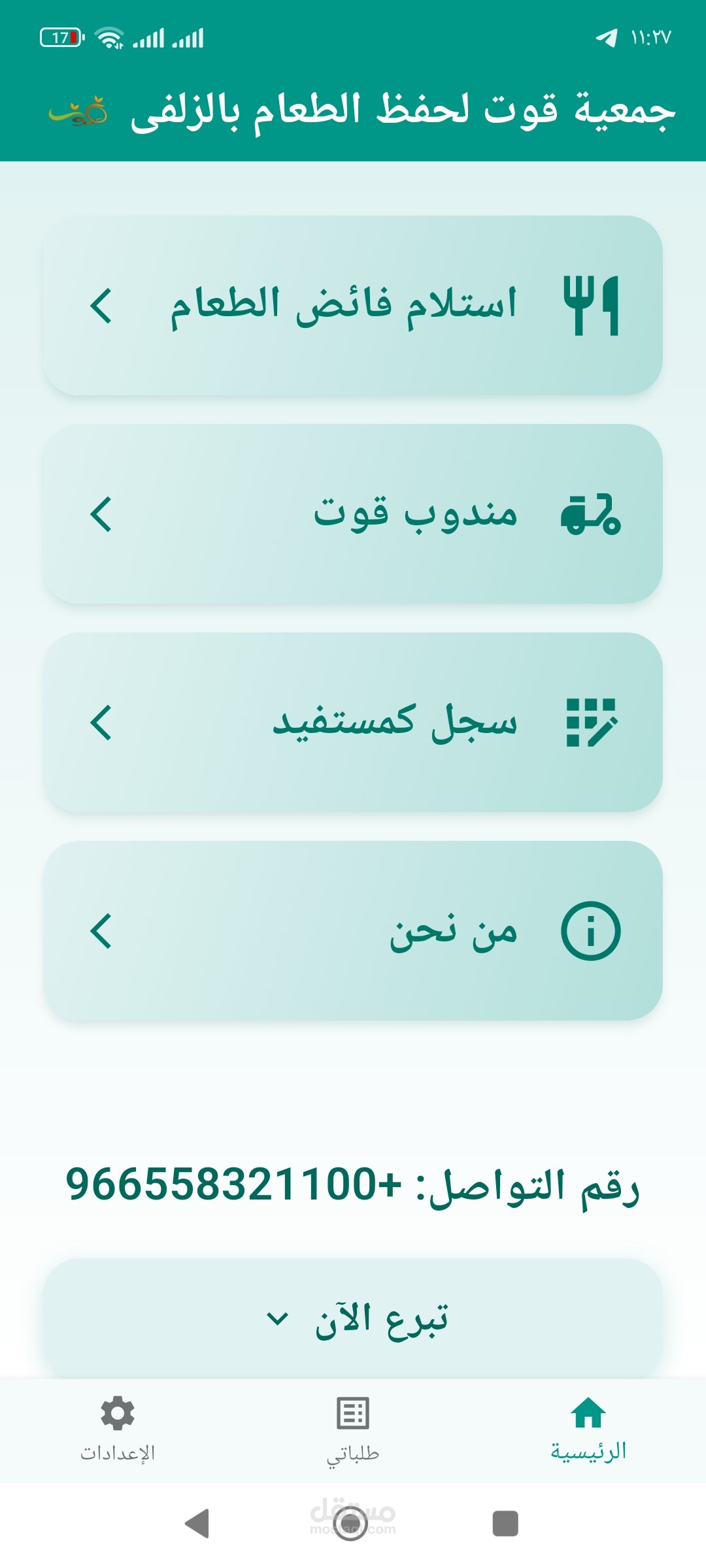Screen dimensions: 706x1568
Task: Select the سجل كمستفيد card
Action: click(353, 722)
